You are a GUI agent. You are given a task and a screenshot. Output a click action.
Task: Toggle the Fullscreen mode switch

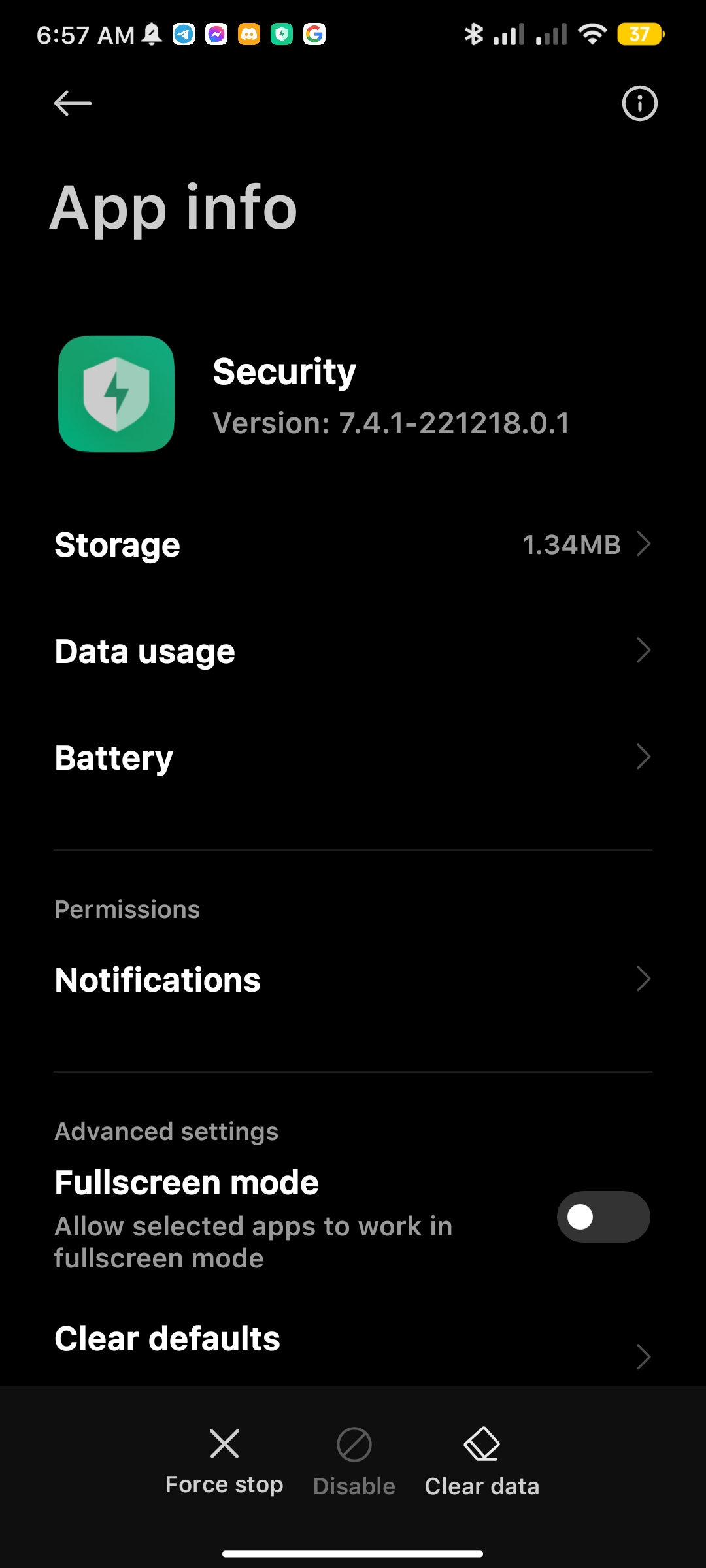[603, 1217]
